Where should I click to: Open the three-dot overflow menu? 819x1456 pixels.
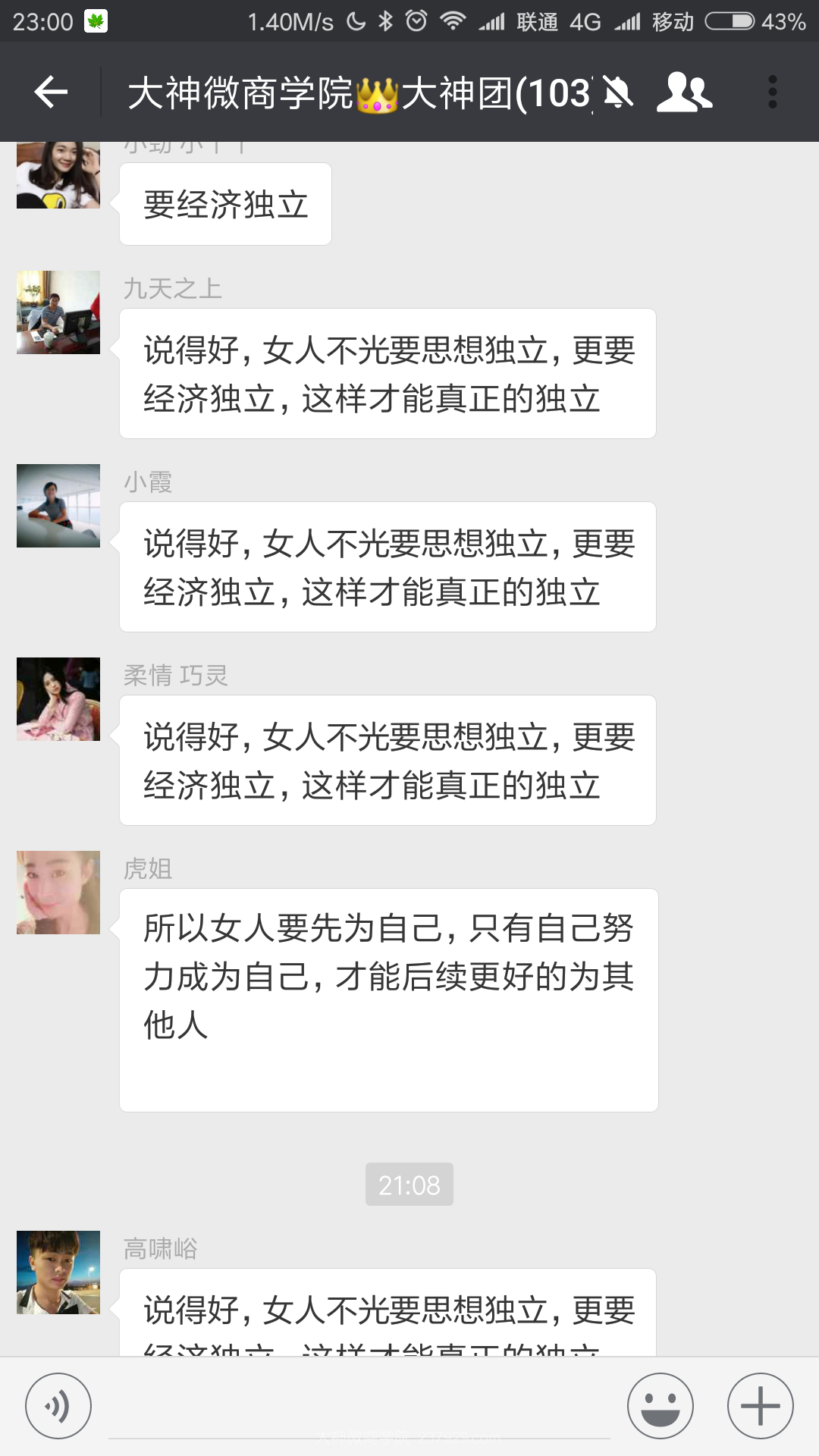tap(772, 92)
